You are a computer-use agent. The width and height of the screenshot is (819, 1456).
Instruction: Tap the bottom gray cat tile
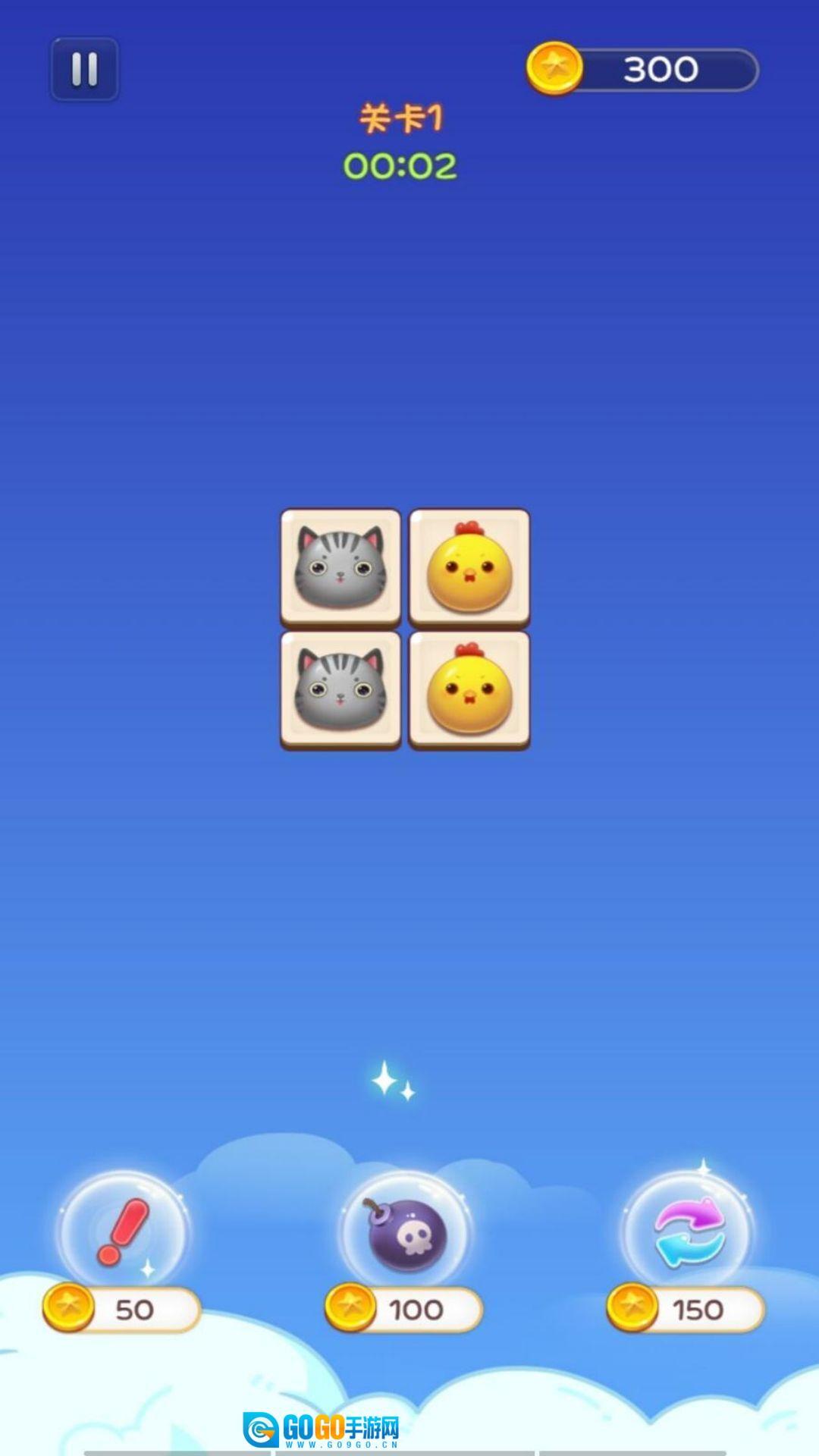click(x=340, y=689)
